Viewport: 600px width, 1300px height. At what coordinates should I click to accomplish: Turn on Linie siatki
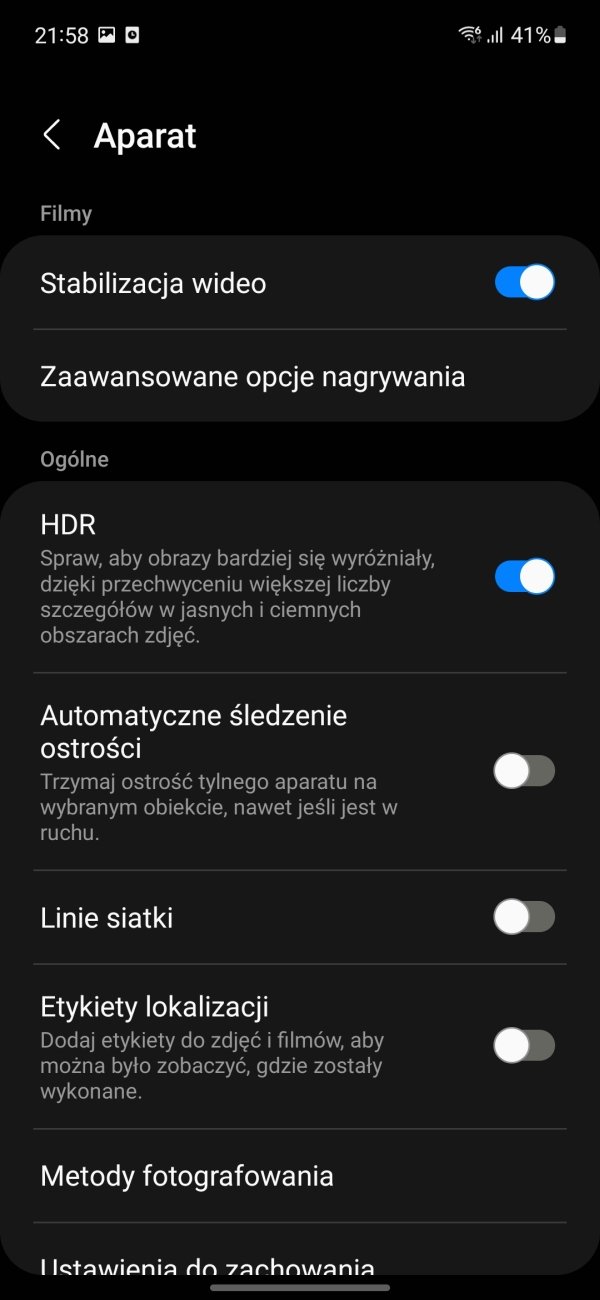point(525,917)
